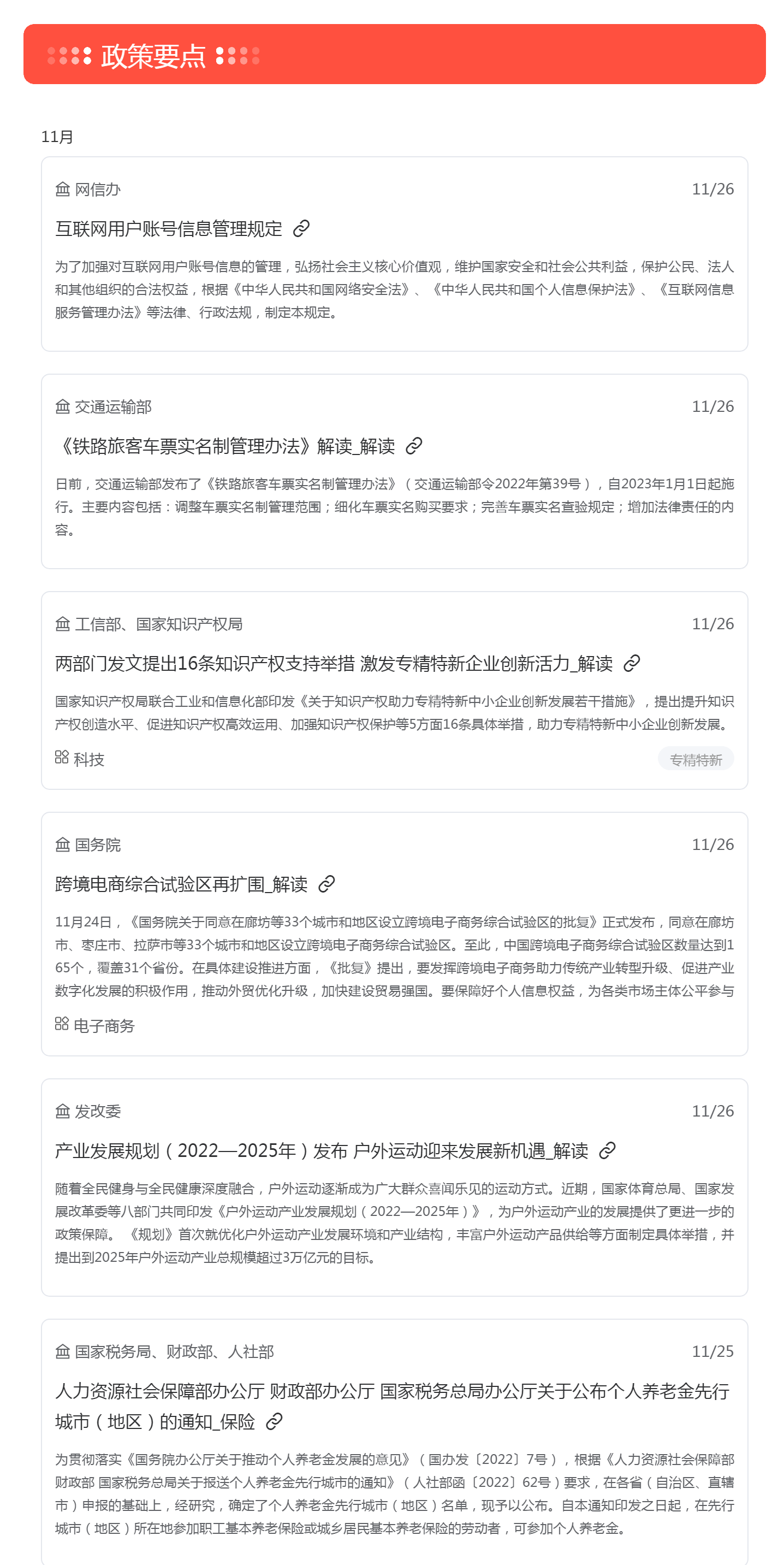The width and height of the screenshot is (784, 1565).
Task: Open the link icon for 铁路旅客车票实名制管理办法解读
Action: [x=413, y=446]
